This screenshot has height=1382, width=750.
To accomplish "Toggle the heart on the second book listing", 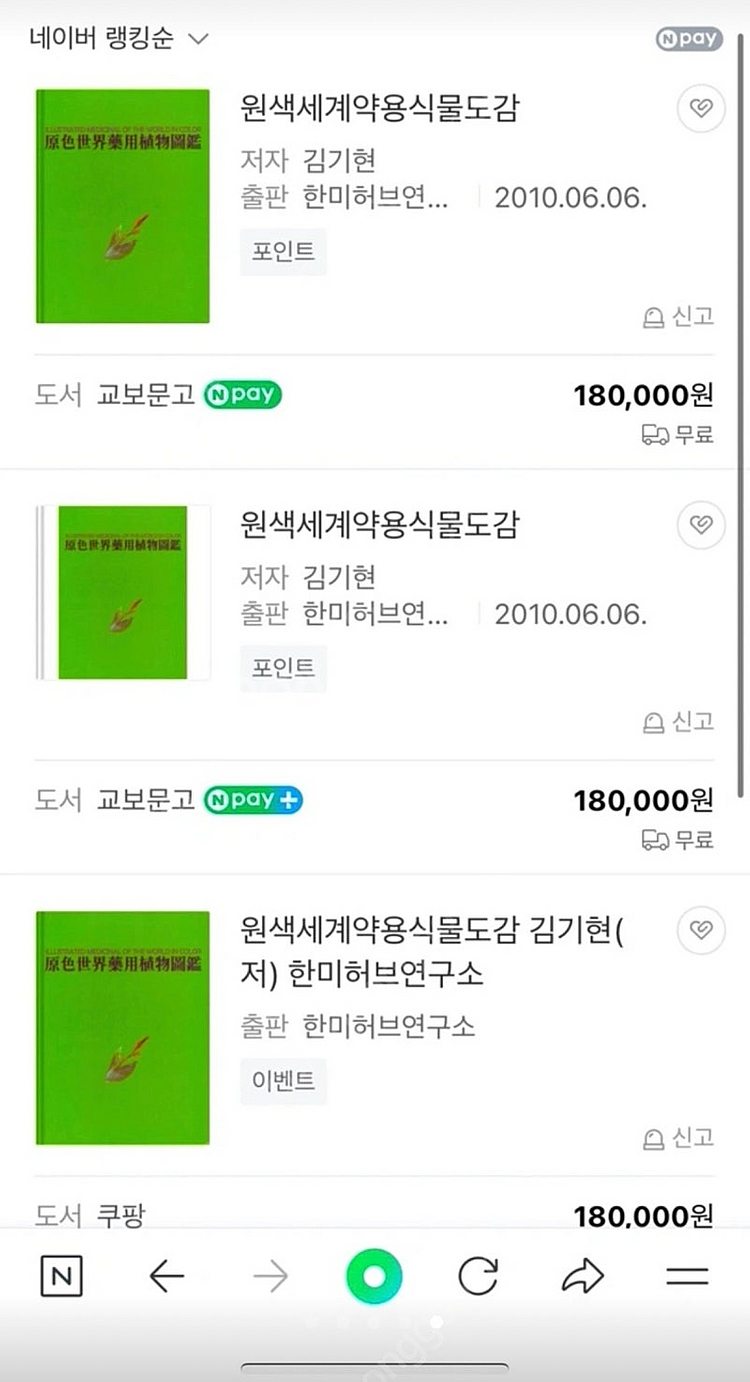I will 700,525.
